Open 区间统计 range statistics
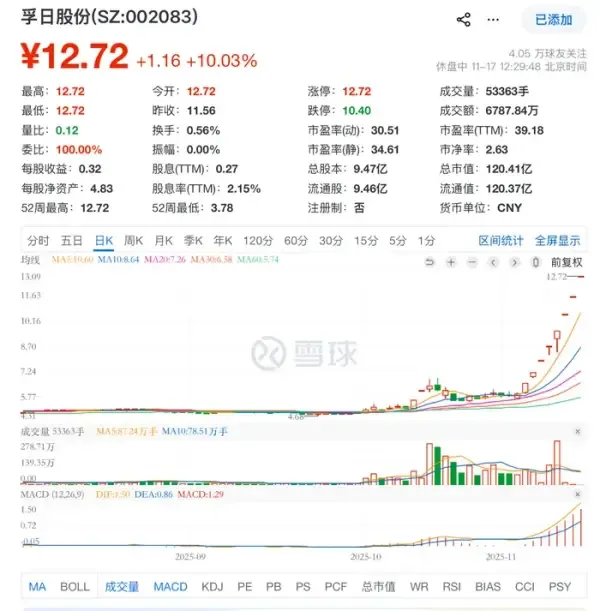This screenshot has height=611, width=600. coord(501,240)
